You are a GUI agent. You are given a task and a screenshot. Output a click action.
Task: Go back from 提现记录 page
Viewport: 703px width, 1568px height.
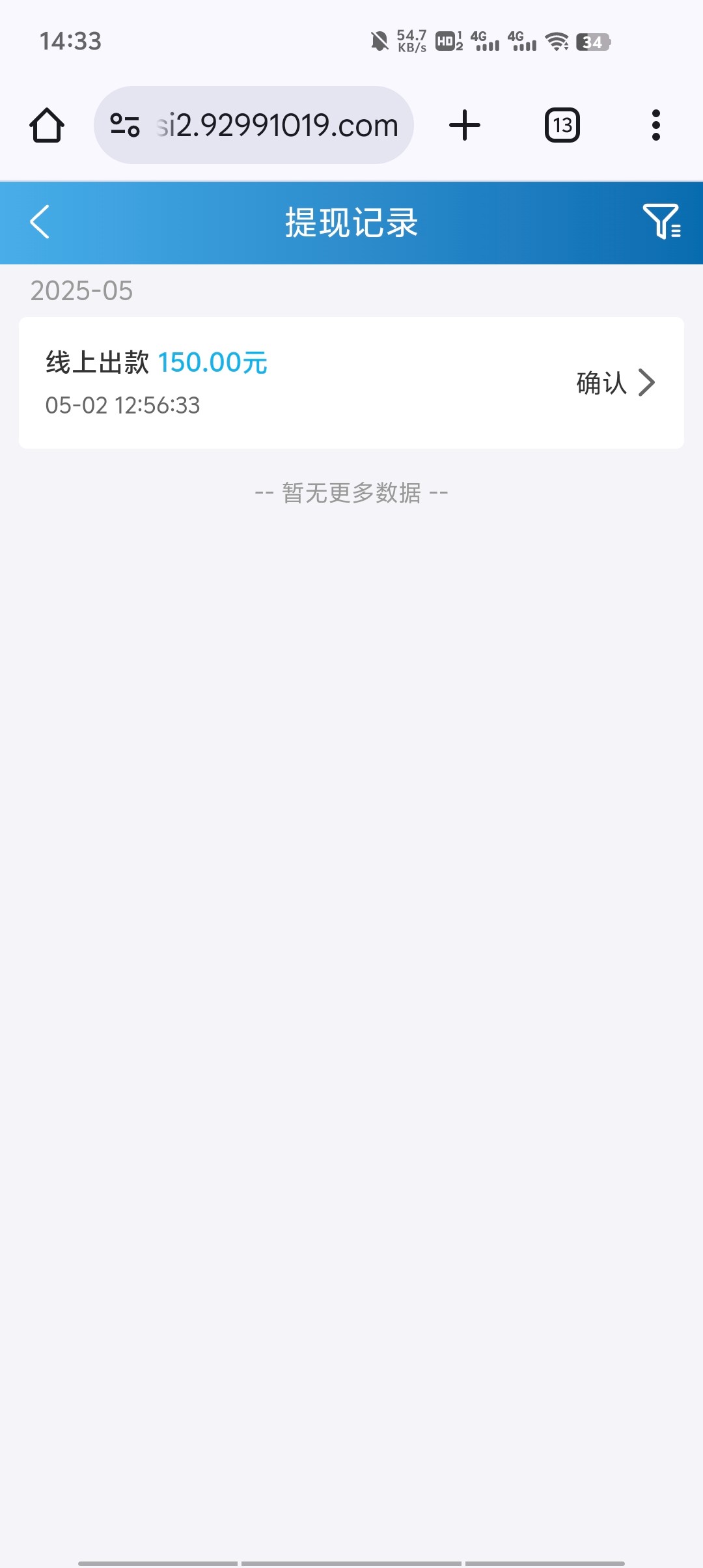coord(40,222)
